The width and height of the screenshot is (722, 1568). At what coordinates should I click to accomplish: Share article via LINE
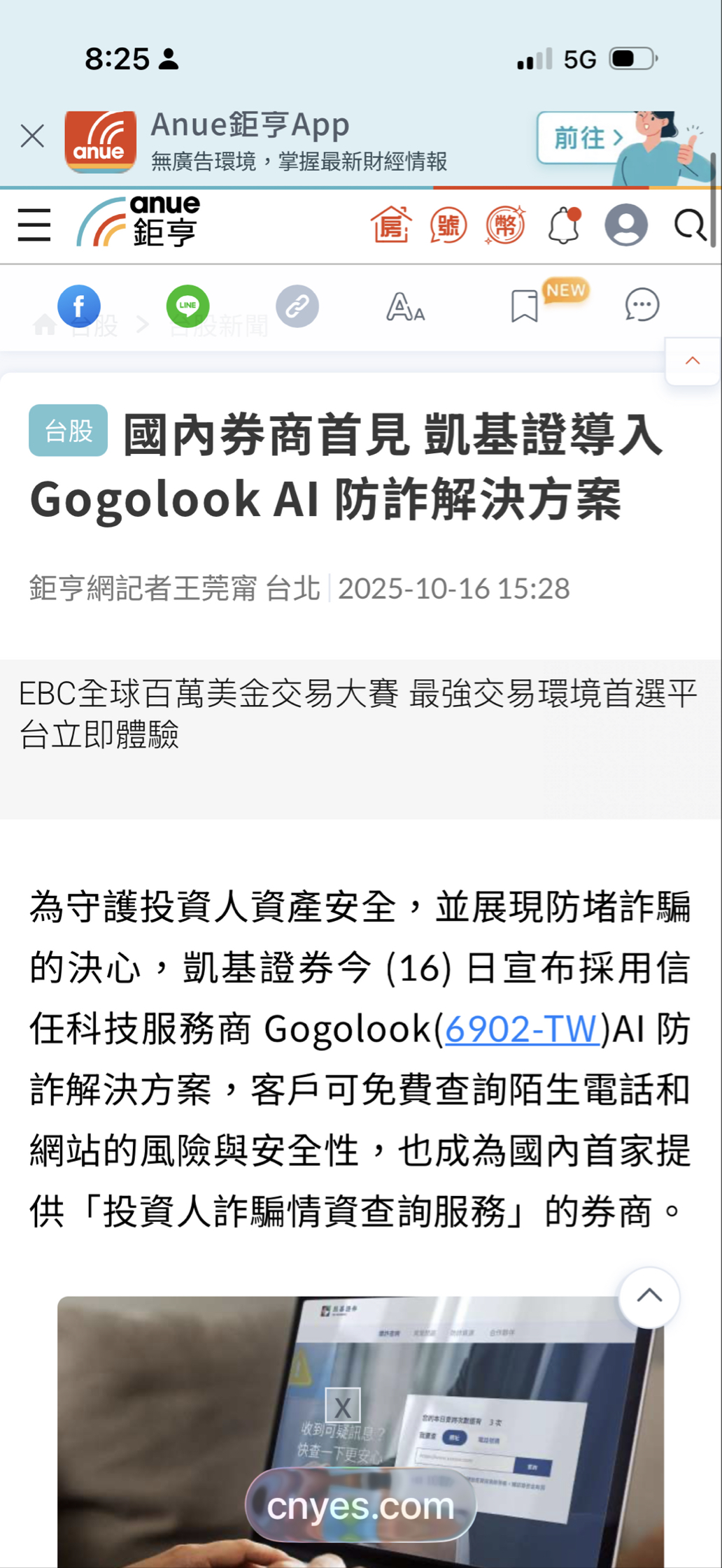(x=187, y=306)
